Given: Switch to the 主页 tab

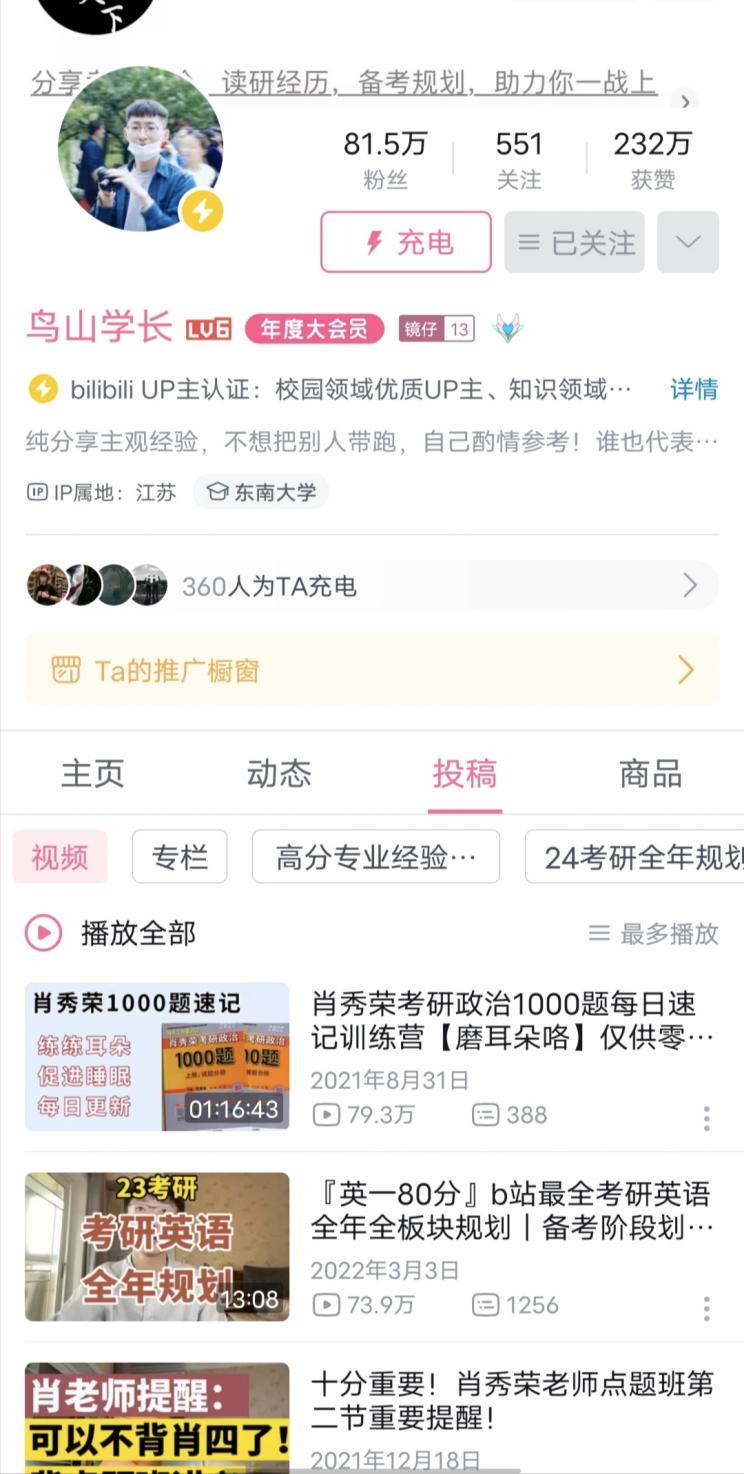Looking at the screenshot, I should tap(93, 774).
